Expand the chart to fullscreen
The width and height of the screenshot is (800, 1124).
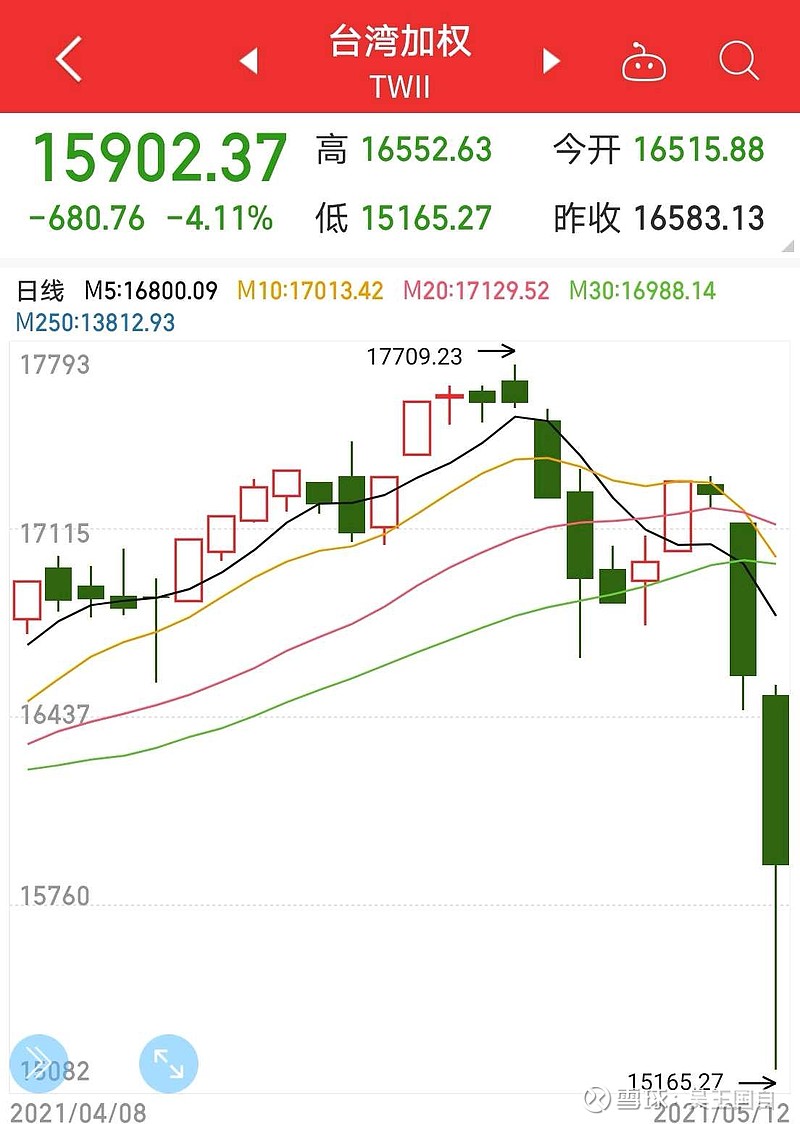(x=168, y=1063)
